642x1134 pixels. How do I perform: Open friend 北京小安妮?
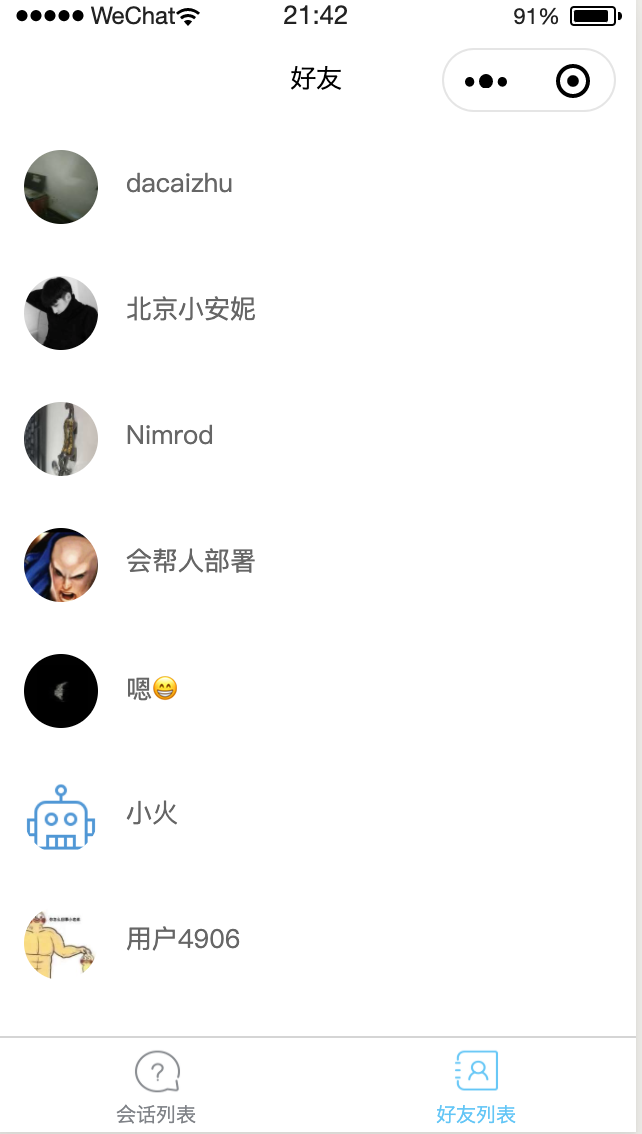pyautogui.click(x=190, y=310)
